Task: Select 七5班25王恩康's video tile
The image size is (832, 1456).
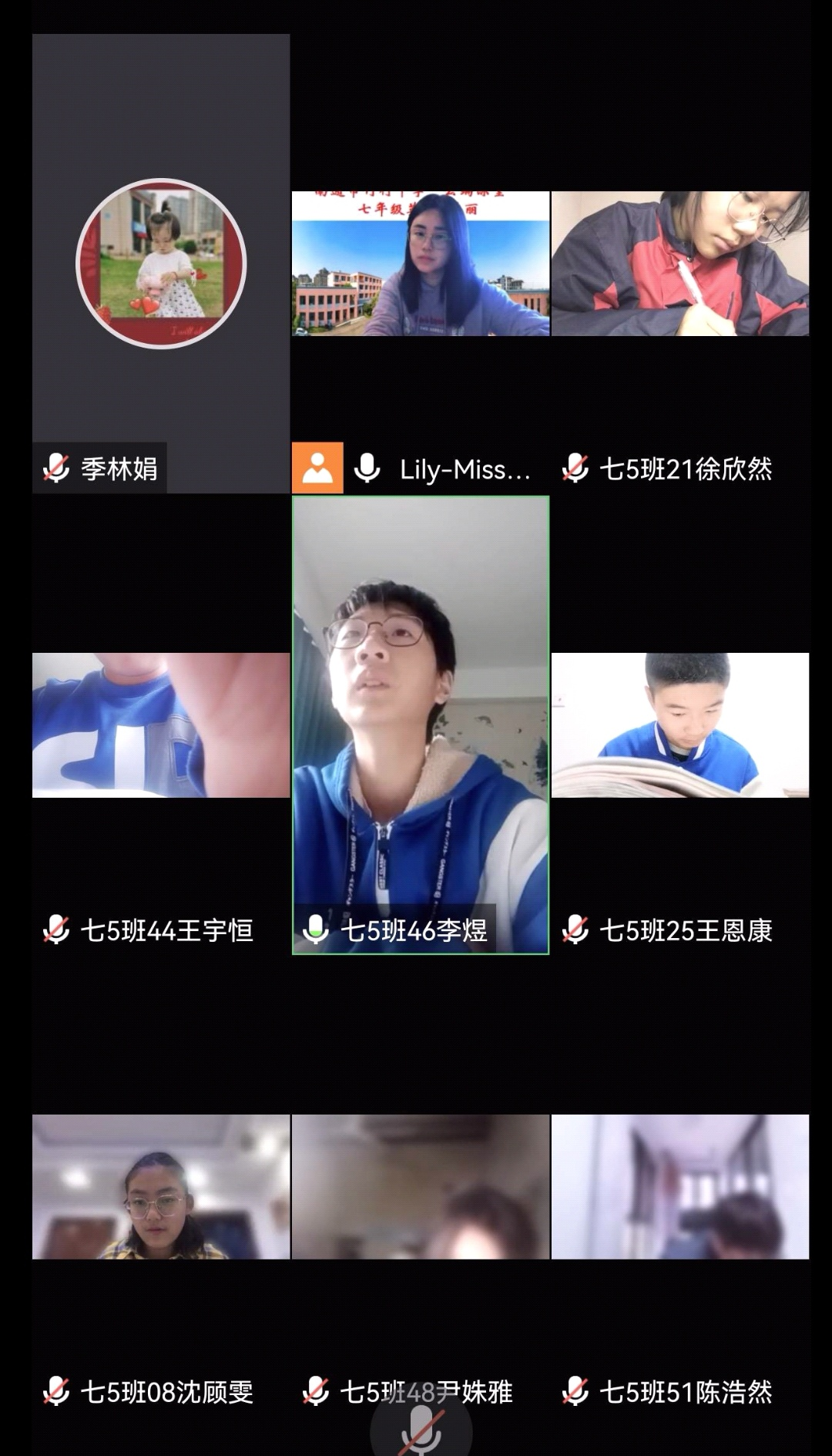Action: pyautogui.click(x=680, y=725)
